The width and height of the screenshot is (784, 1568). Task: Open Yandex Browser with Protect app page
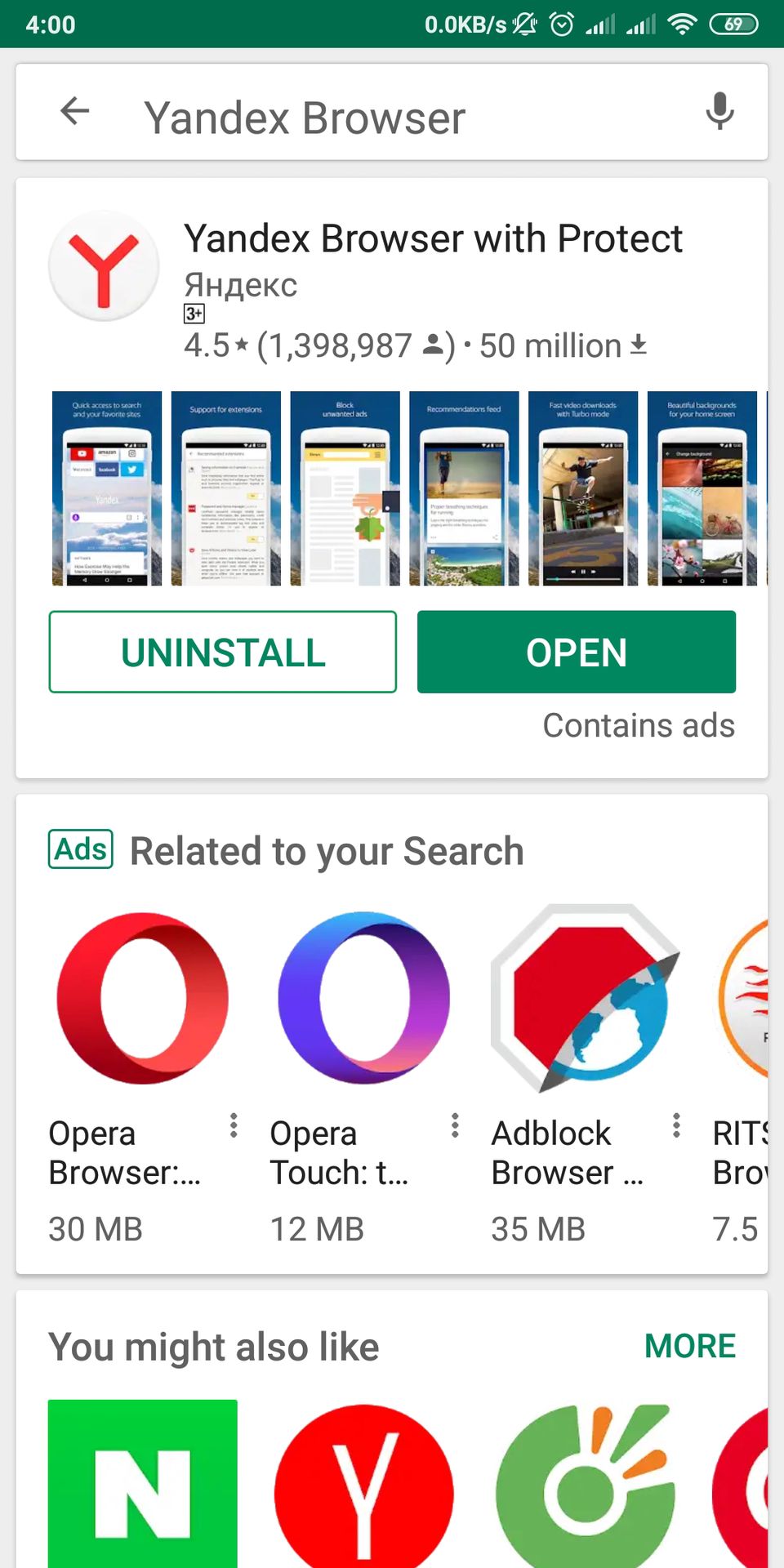pyautogui.click(x=433, y=239)
